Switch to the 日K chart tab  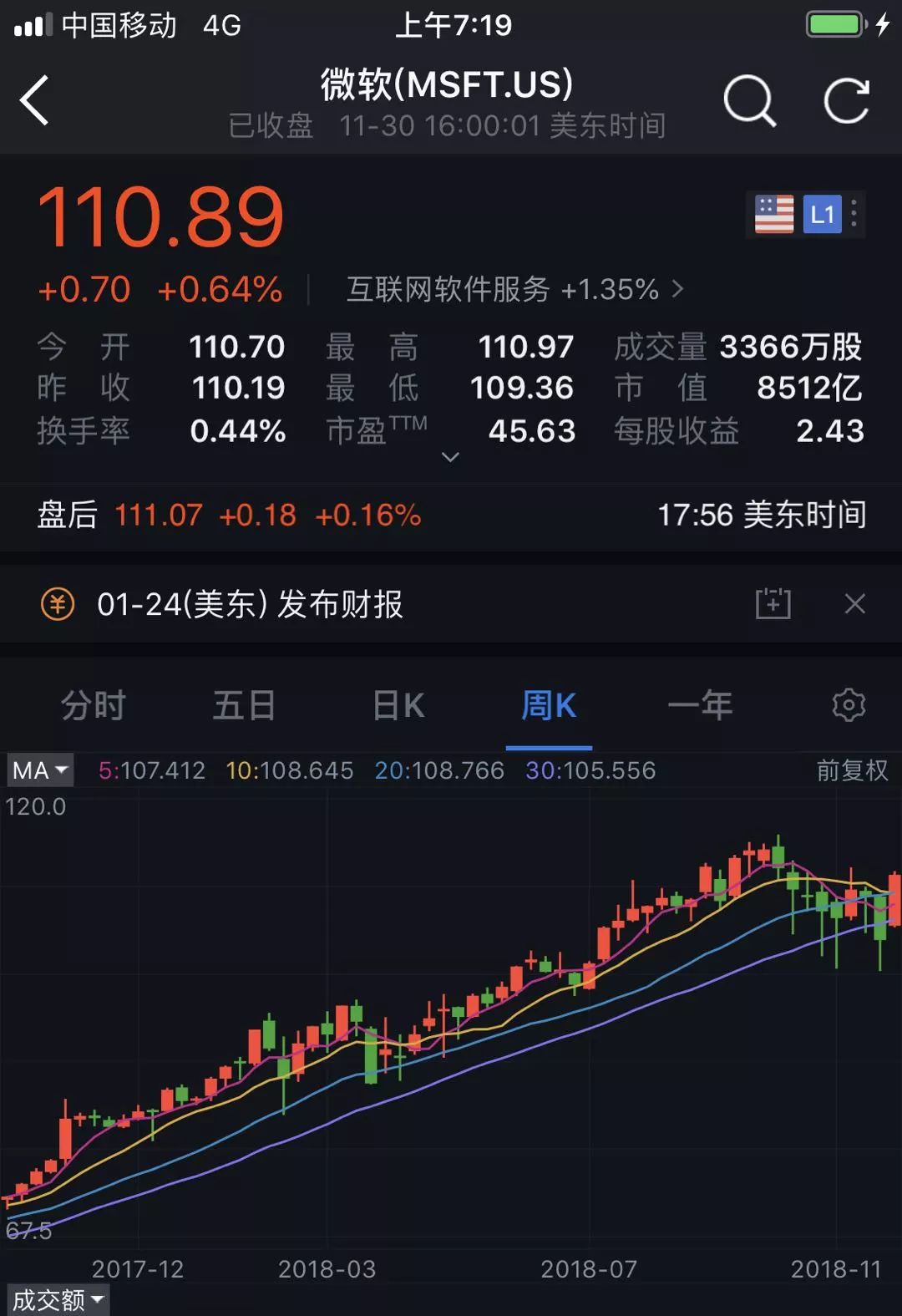(x=396, y=704)
